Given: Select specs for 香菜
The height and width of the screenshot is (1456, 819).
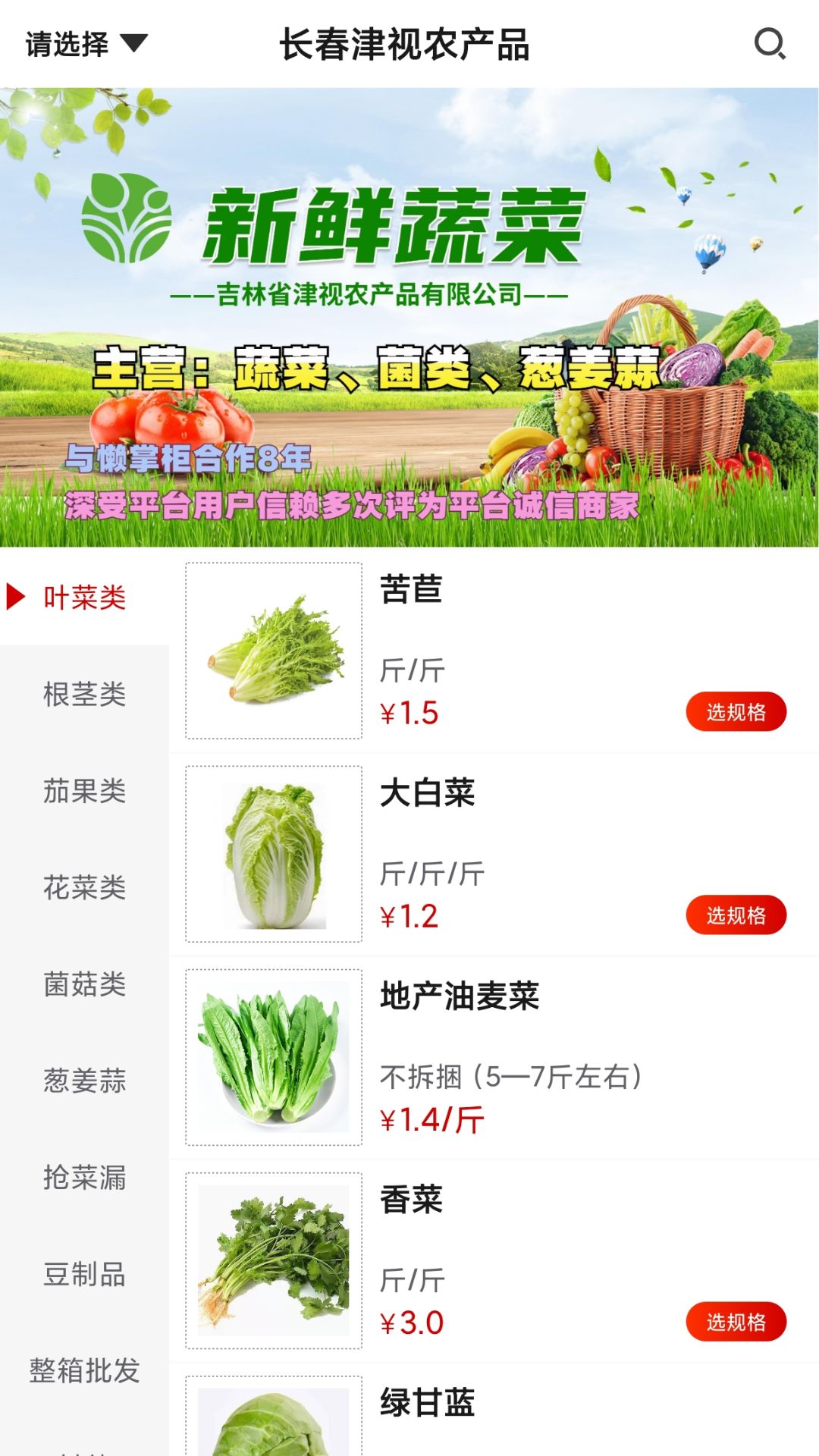Looking at the screenshot, I should (736, 1323).
